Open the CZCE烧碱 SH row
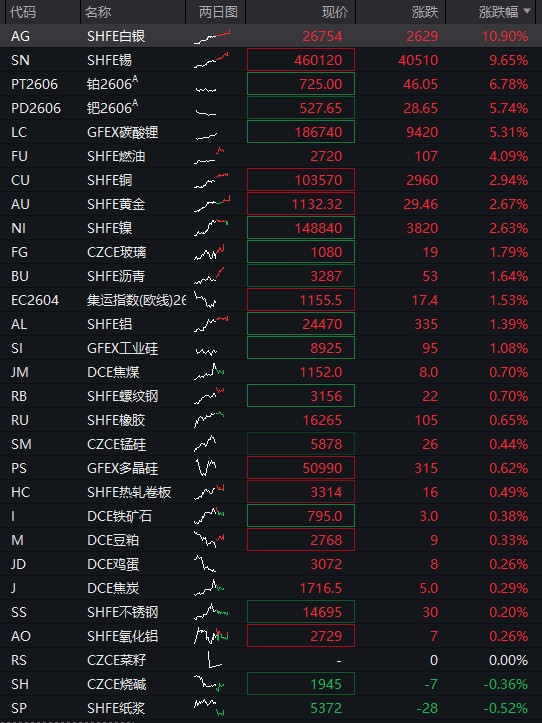The width and height of the screenshot is (542, 723). (271, 684)
